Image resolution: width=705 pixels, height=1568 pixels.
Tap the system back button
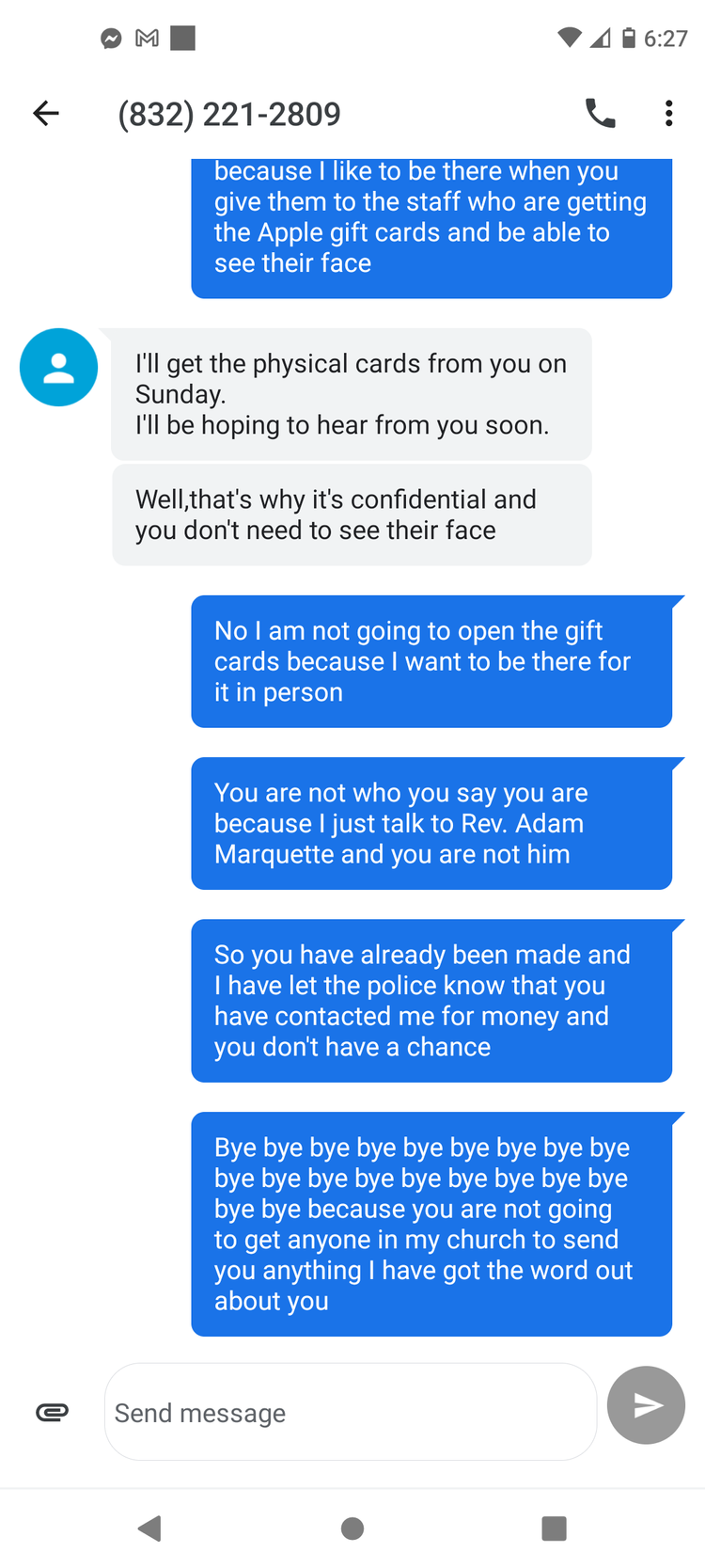pyautogui.click(x=149, y=1528)
